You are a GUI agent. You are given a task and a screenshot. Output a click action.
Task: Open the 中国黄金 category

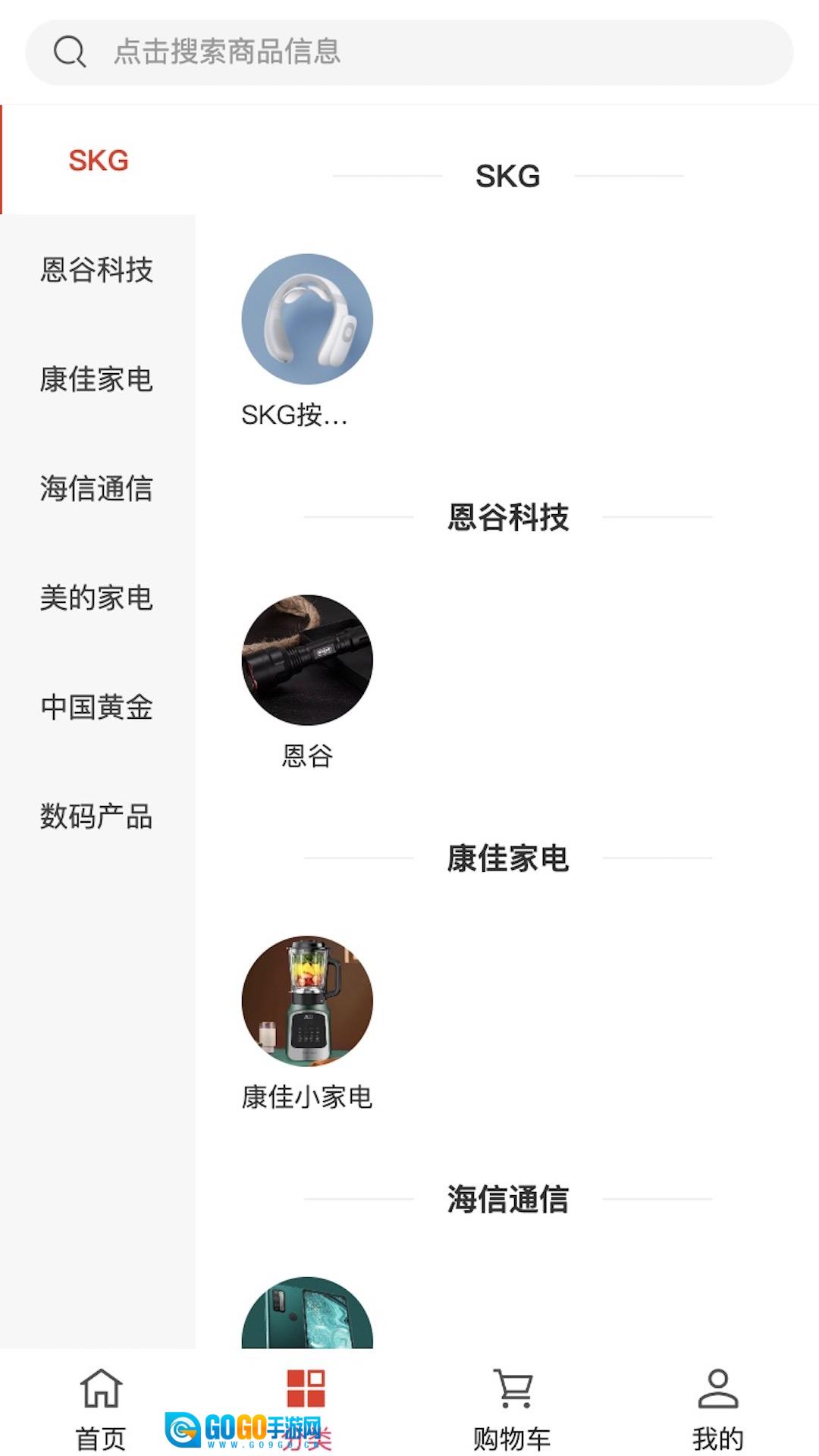pyautogui.click(x=97, y=707)
